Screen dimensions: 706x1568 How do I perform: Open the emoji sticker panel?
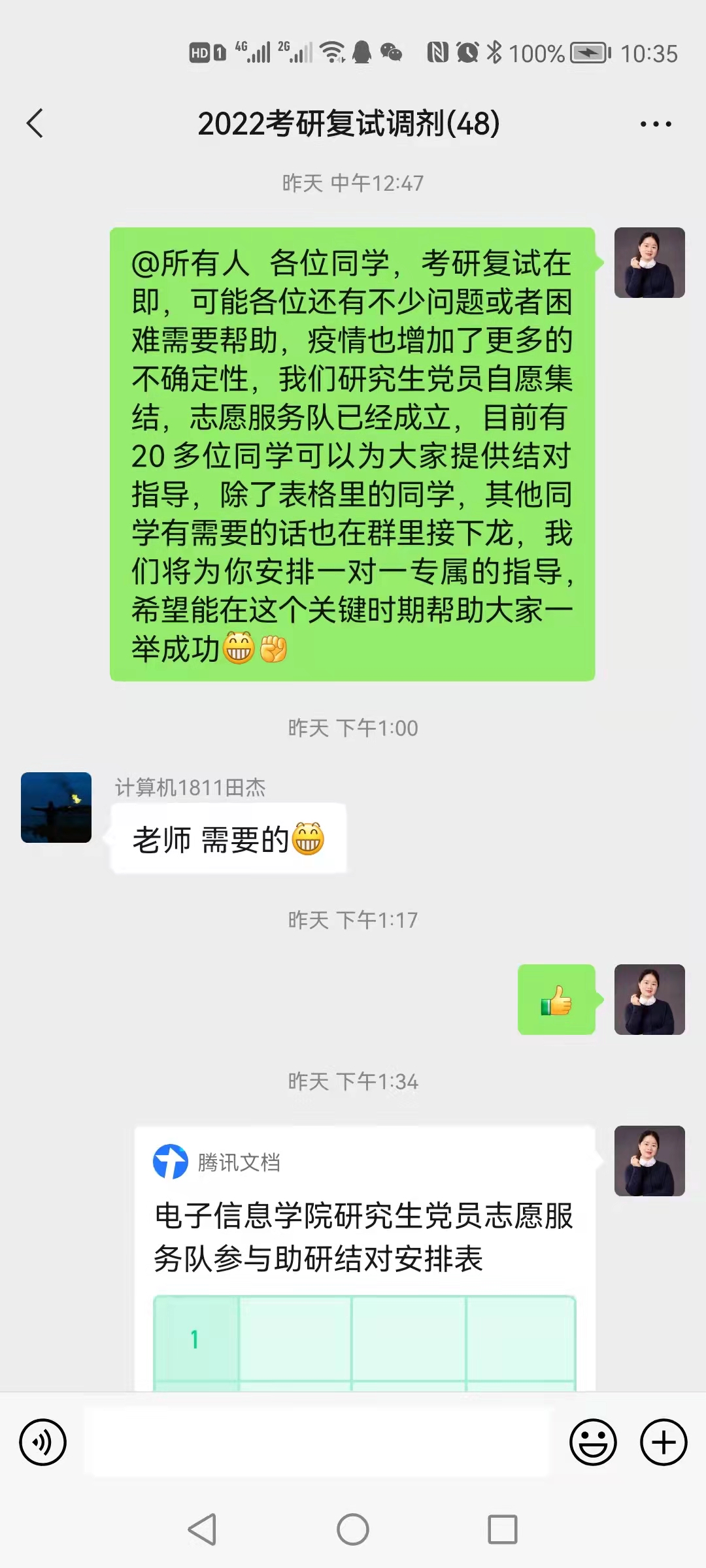pyautogui.click(x=593, y=1442)
